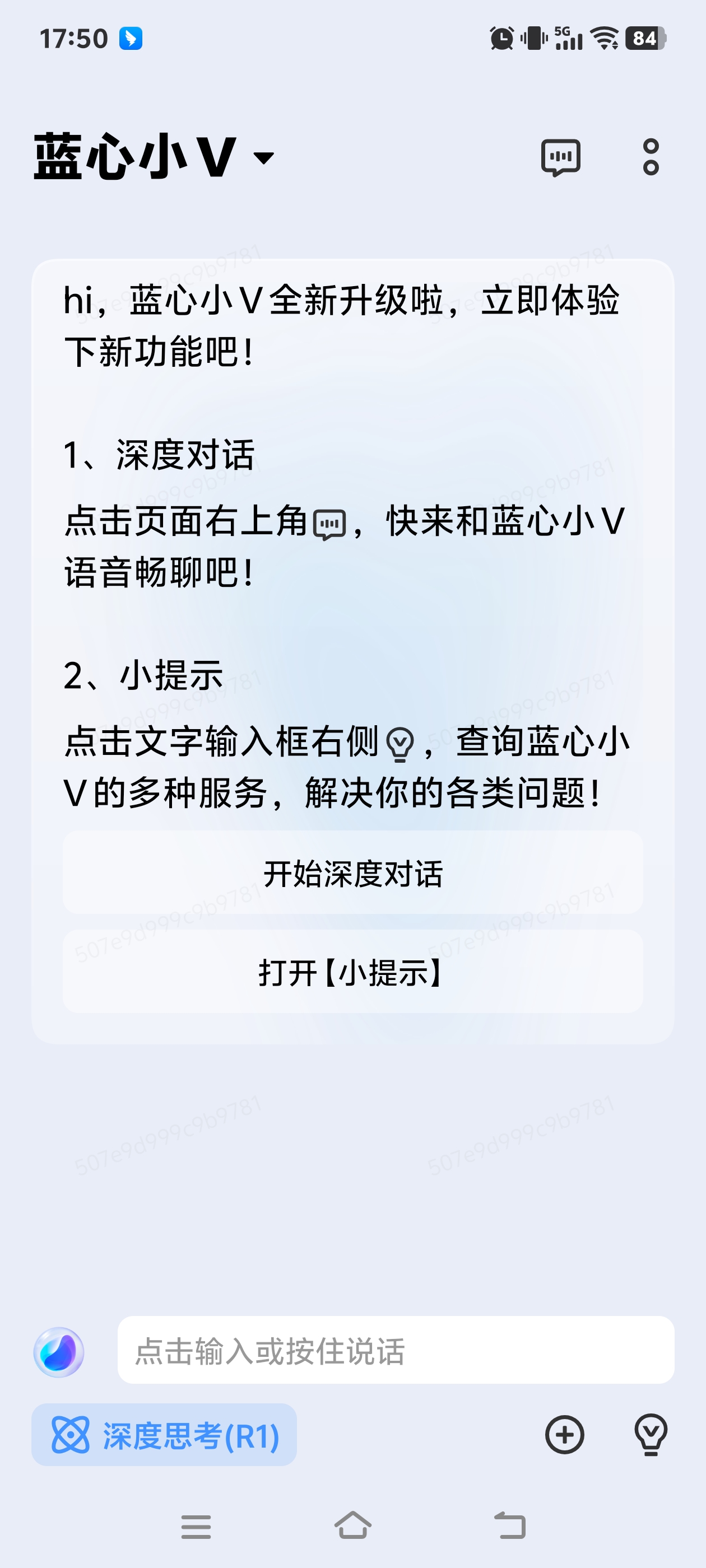Viewport: 706px width, 1568px height.
Task: Focus the 点击输入或按住说话 input field
Action: [396, 1351]
